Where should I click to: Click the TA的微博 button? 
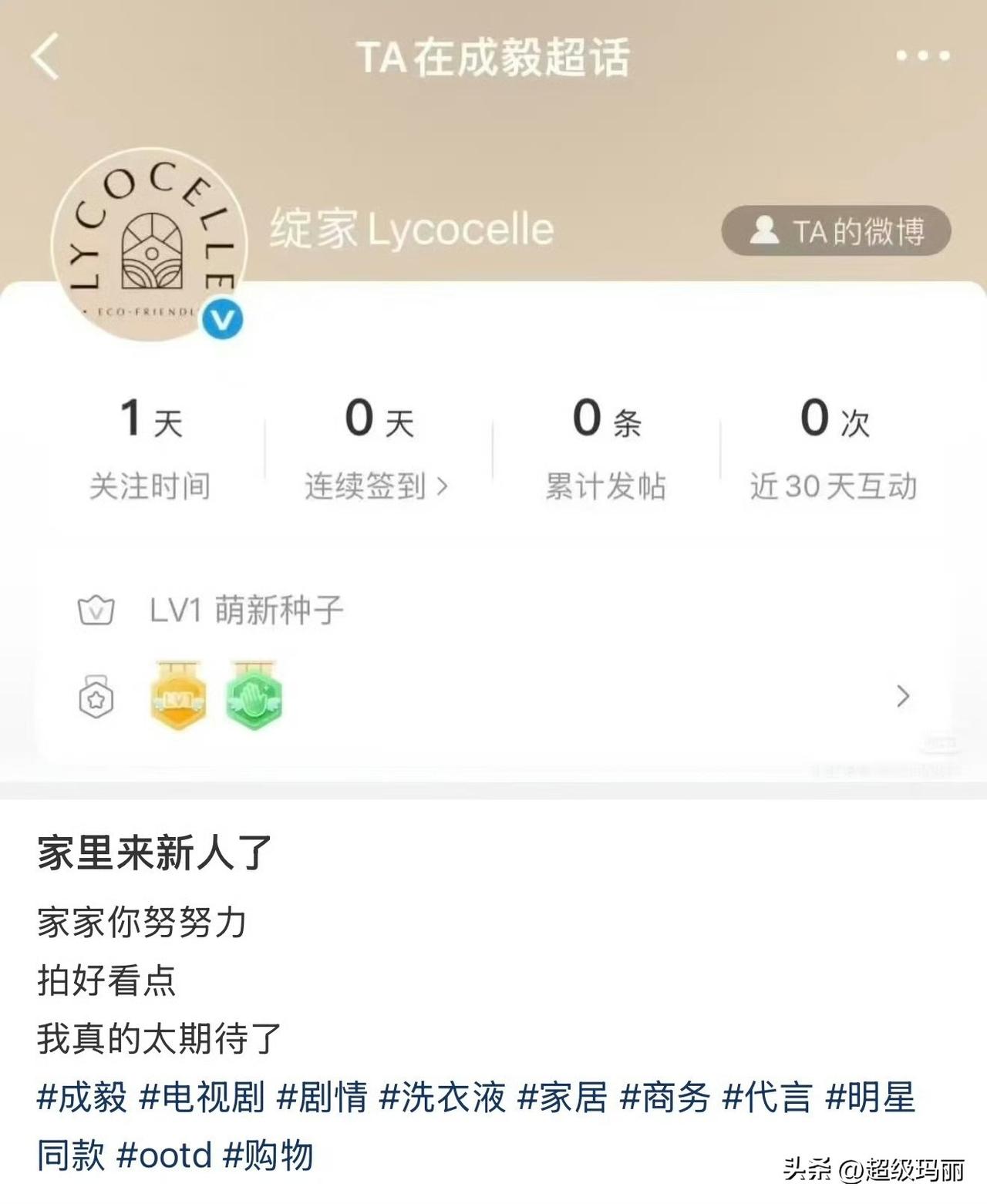(x=837, y=230)
